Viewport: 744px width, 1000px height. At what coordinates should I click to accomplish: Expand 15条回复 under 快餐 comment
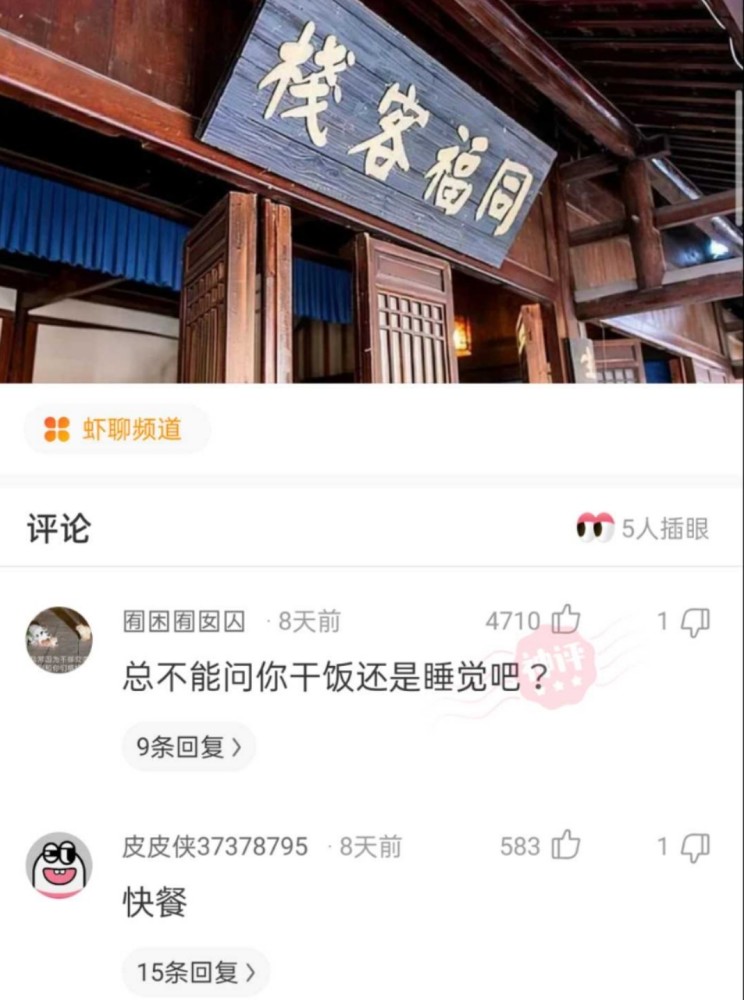click(196, 972)
